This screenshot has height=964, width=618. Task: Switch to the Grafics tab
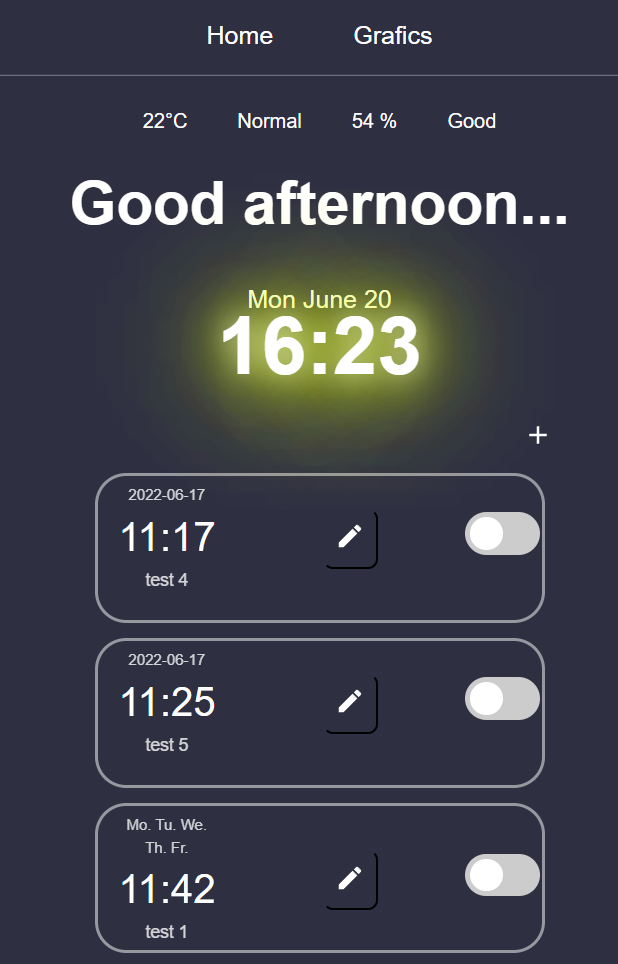[x=393, y=36]
